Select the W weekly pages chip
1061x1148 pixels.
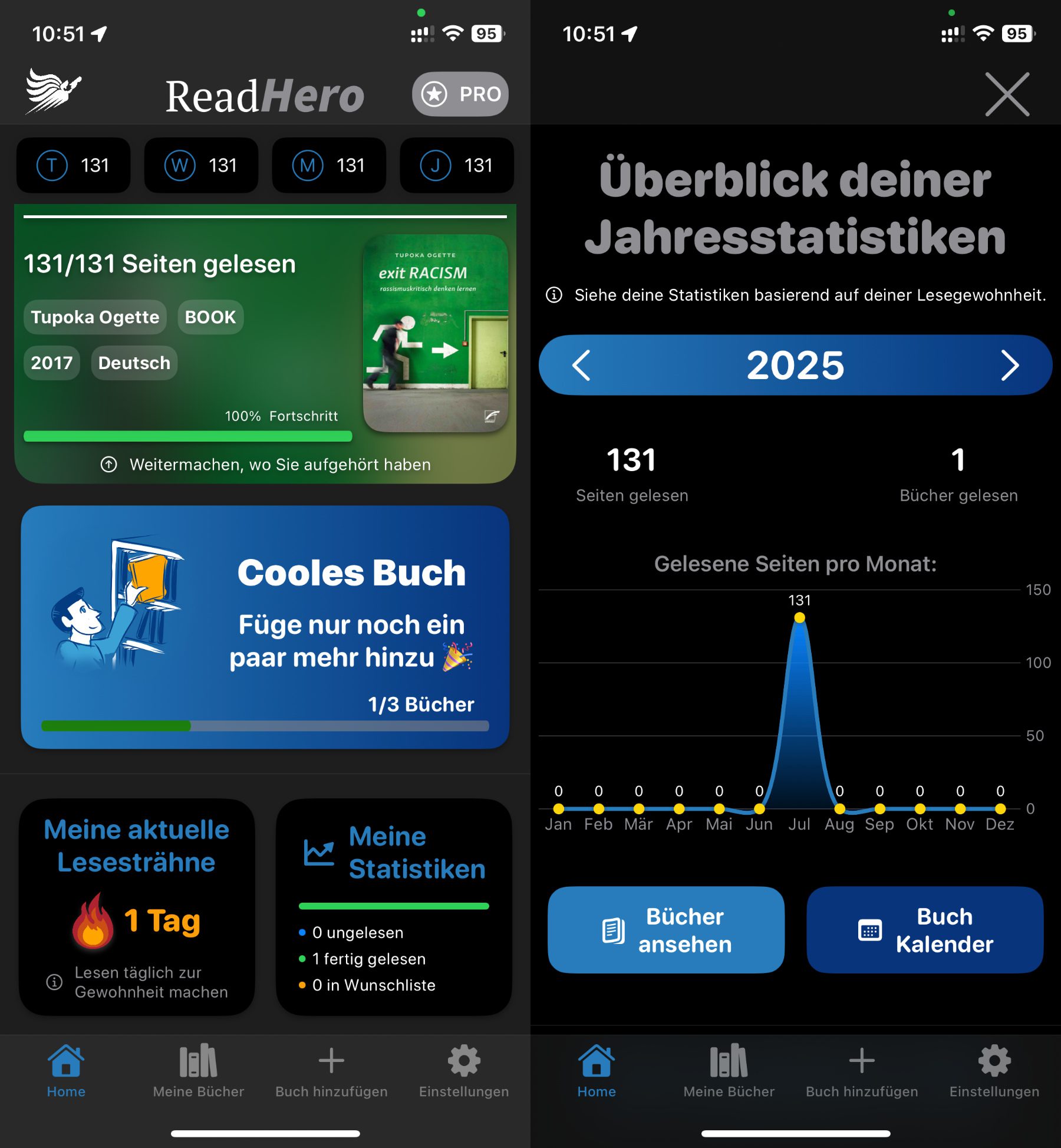pyautogui.click(x=201, y=165)
